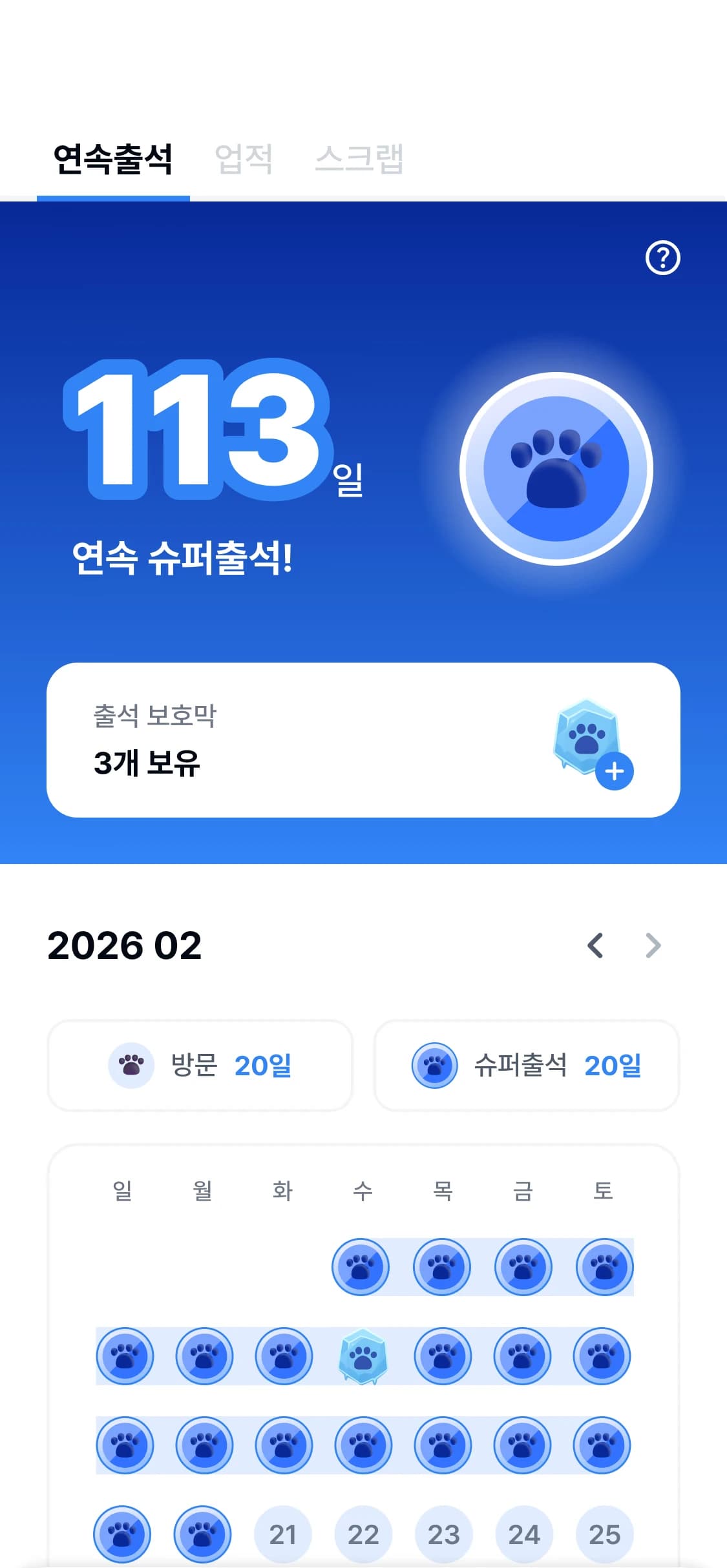This screenshot has height=1568, width=727.
Task: Select day 22 on the calendar
Action: (363, 1532)
